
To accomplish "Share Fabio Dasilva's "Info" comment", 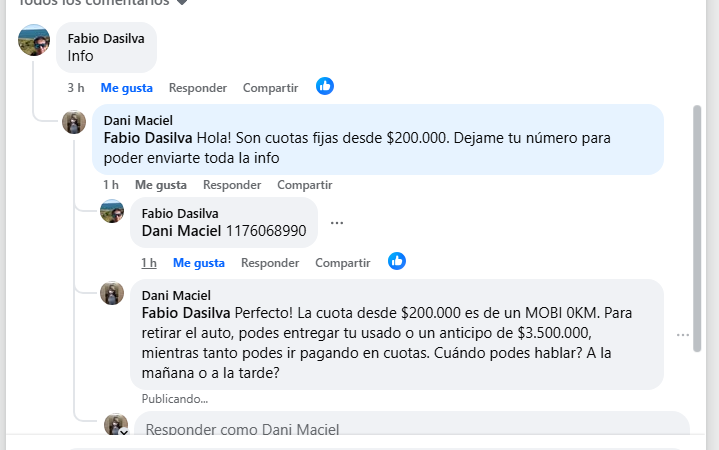I will point(270,88).
